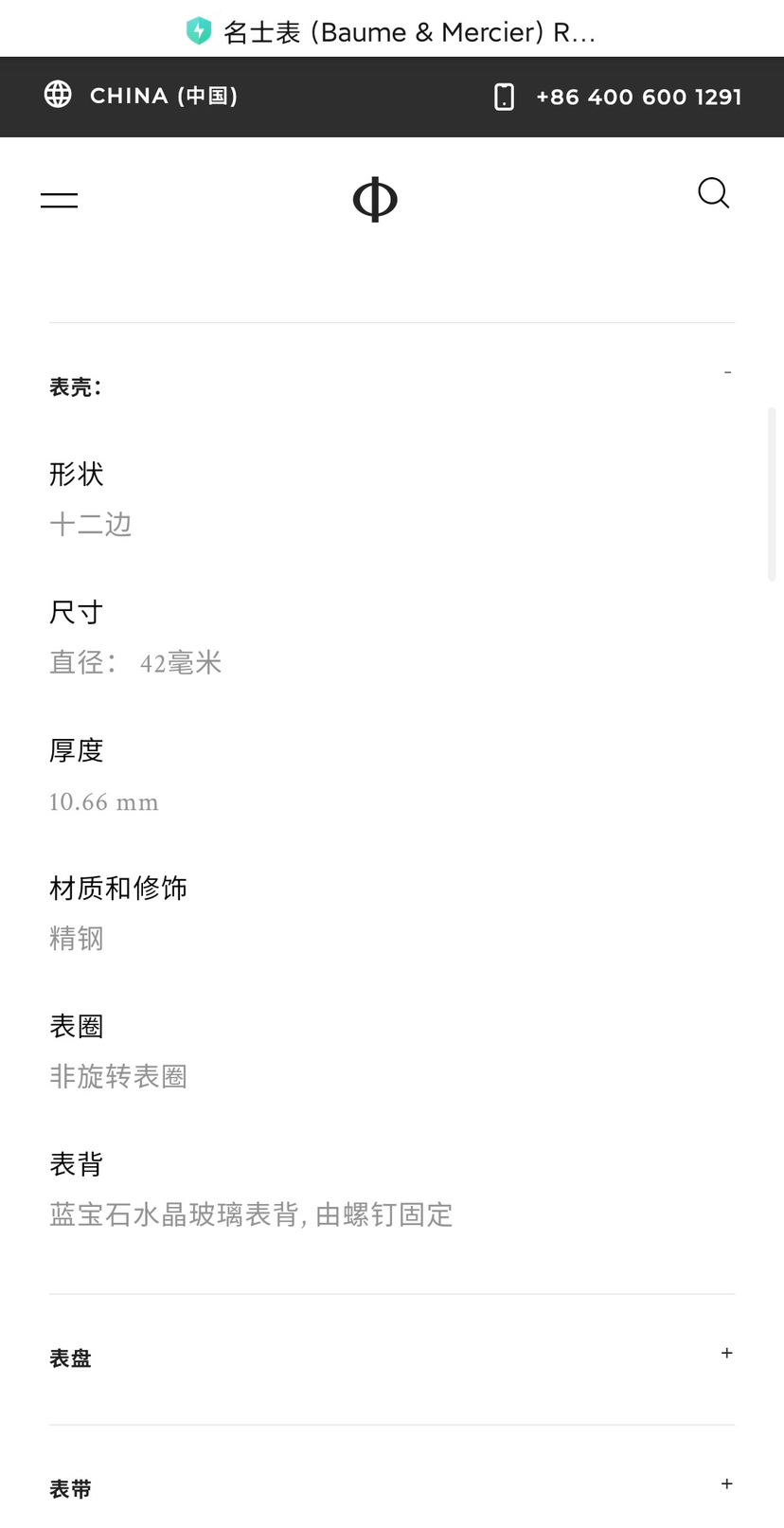
Task: Open the search magnifier
Action: (713, 193)
